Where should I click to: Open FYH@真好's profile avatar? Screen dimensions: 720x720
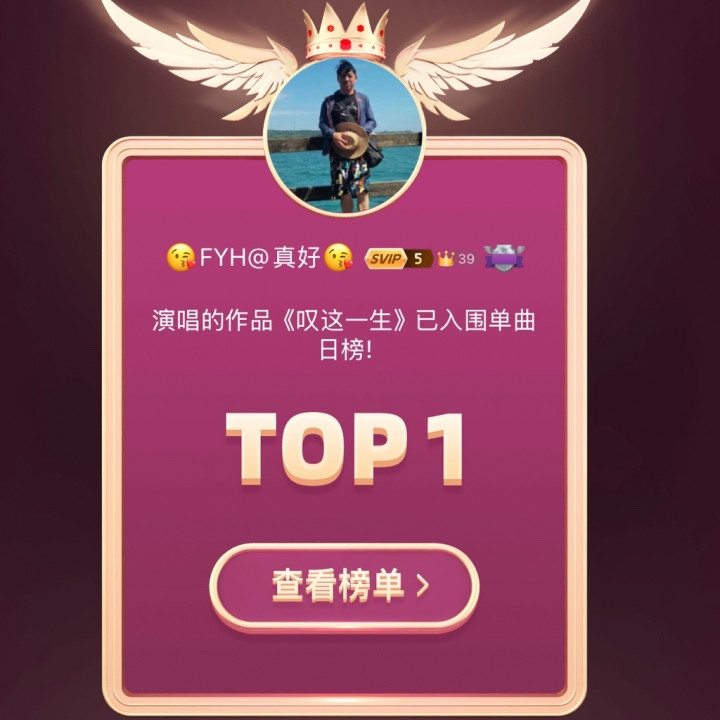[x=344, y=136]
